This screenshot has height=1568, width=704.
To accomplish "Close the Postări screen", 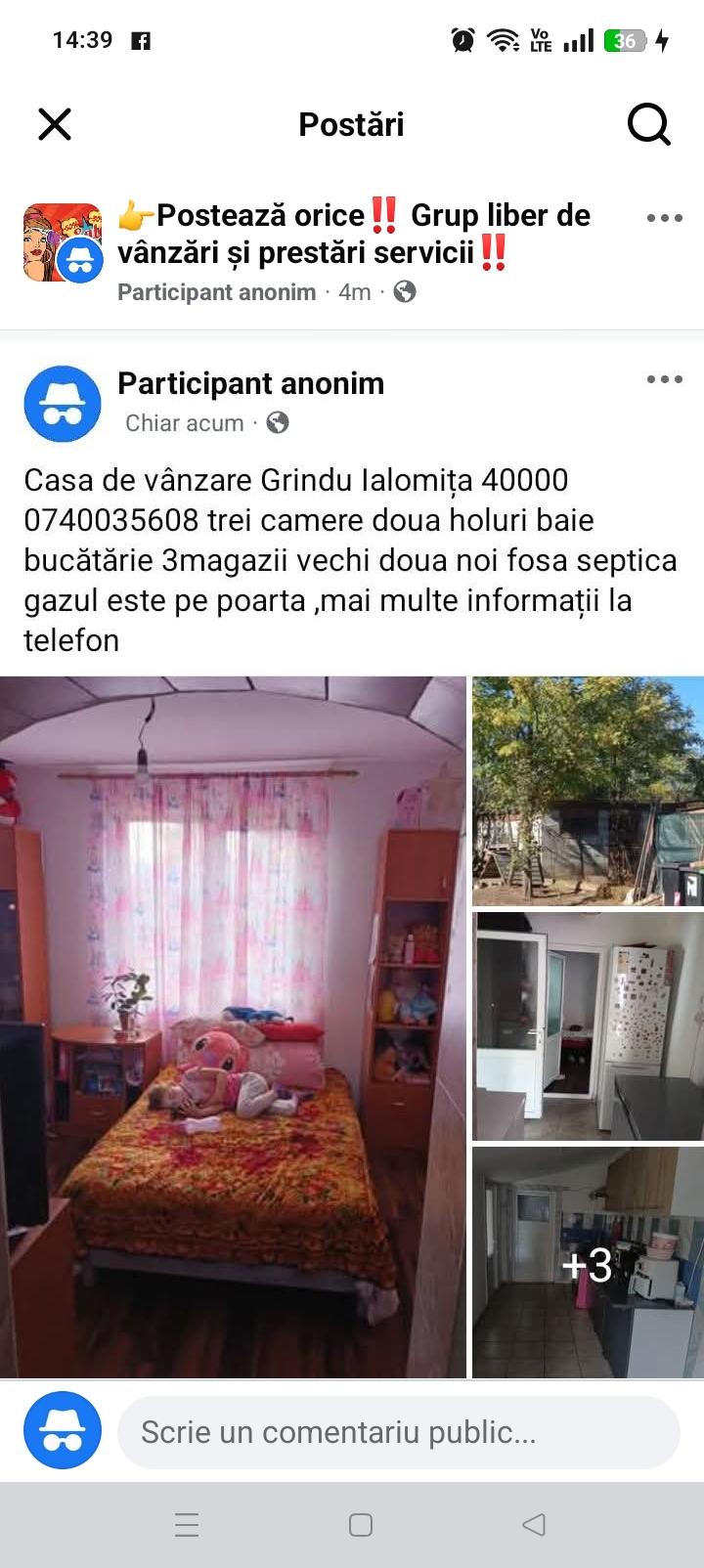I will point(55,124).
